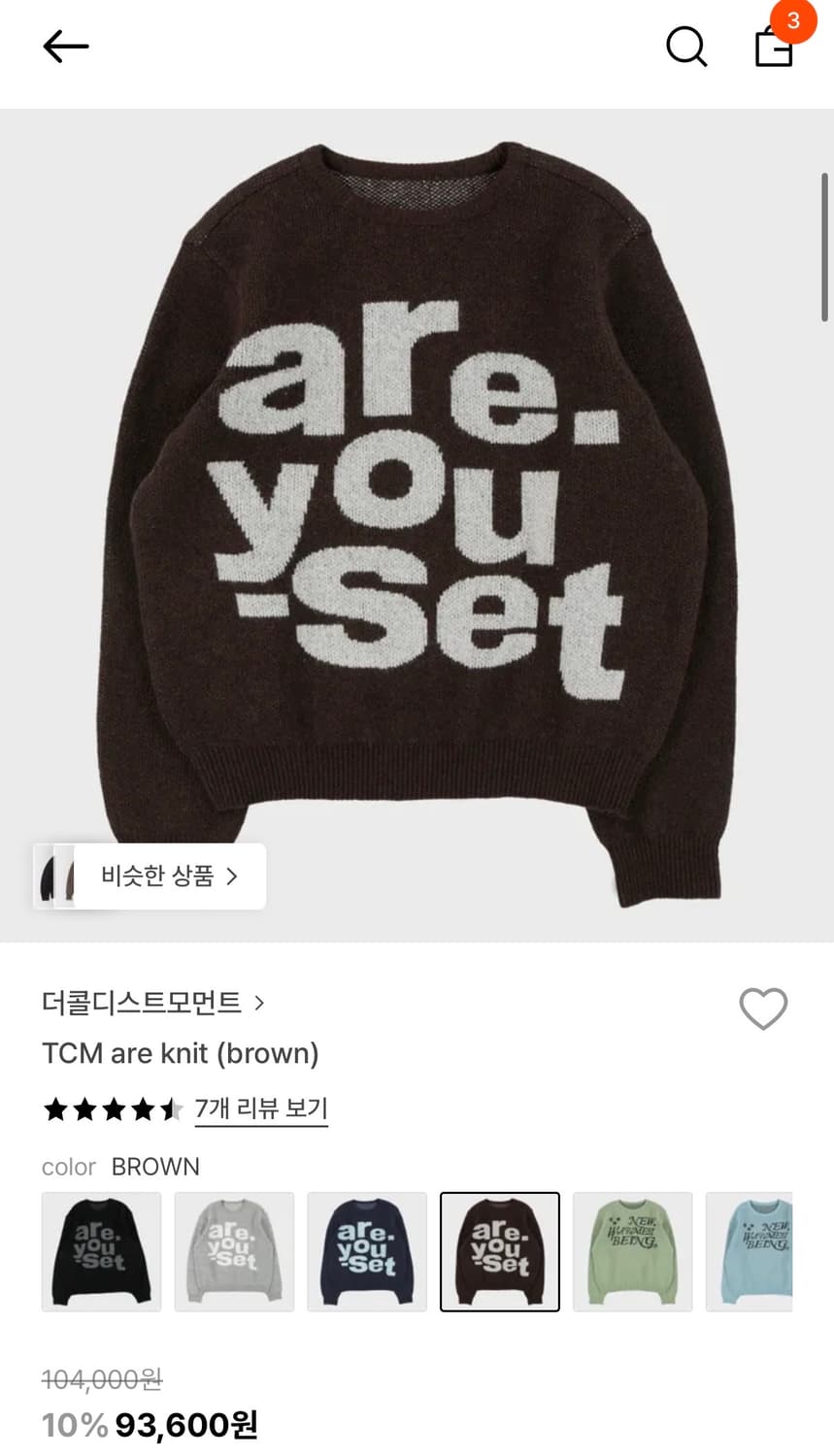This screenshot has width=834, height=1456.
Task: Tap the main sweater product image
Action: 417,505
